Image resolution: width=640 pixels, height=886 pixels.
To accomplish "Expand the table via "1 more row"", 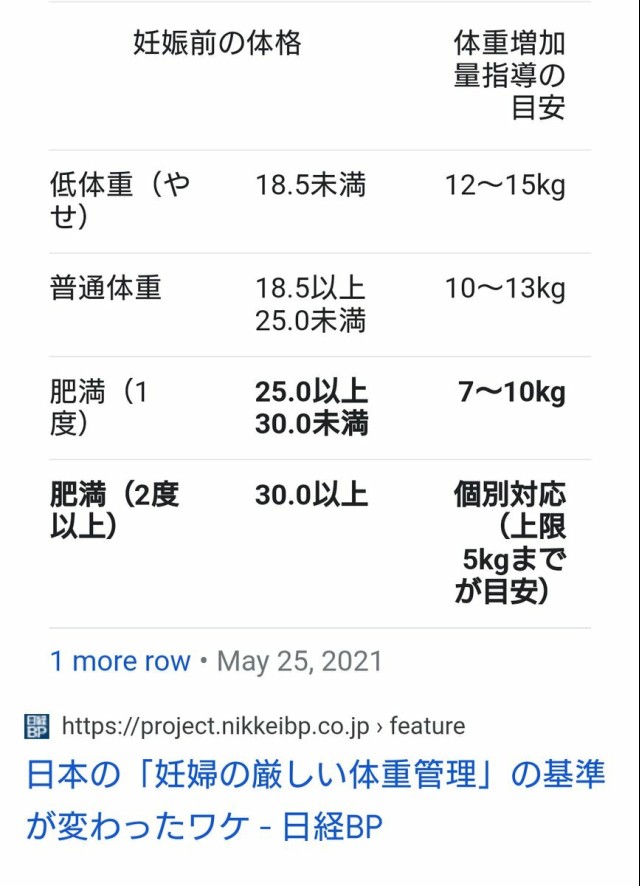I will (x=120, y=661).
